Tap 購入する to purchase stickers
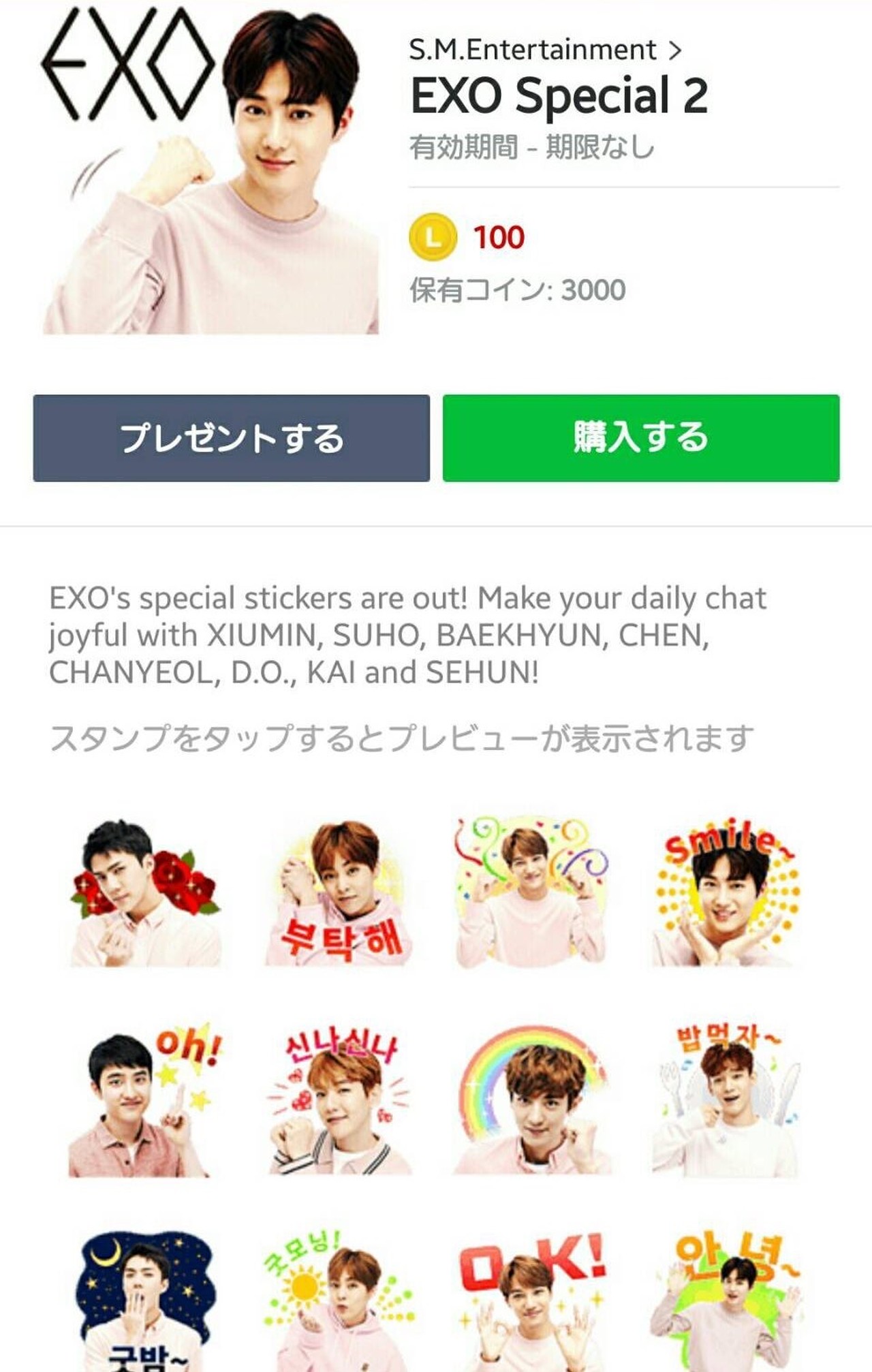Screen dimensions: 872x1372 pyautogui.click(x=640, y=438)
